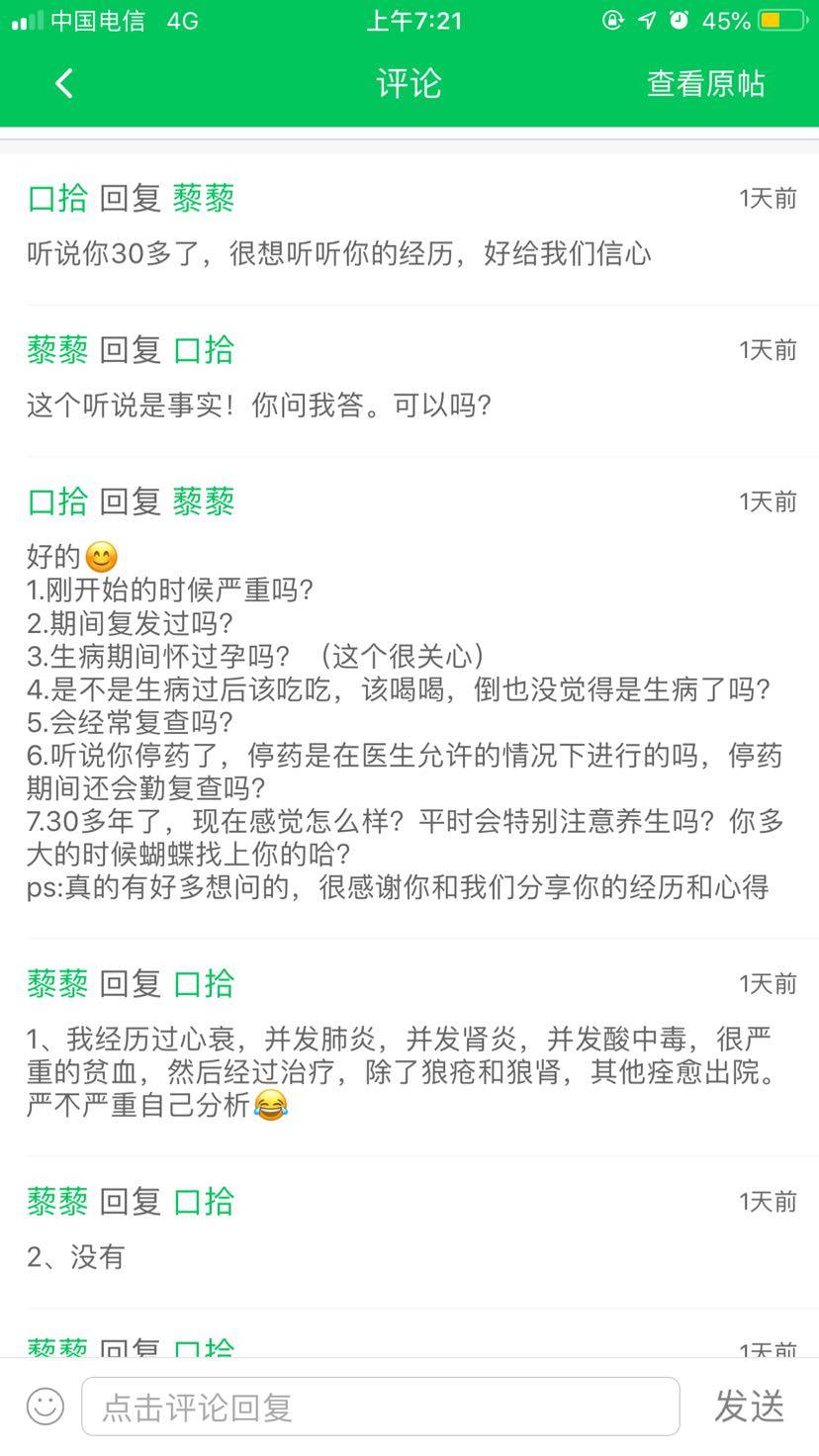The height and width of the screenshot is (1456, 819).
Task: Send the comment with the 发送 button
Action: (x=749, y=1407)
